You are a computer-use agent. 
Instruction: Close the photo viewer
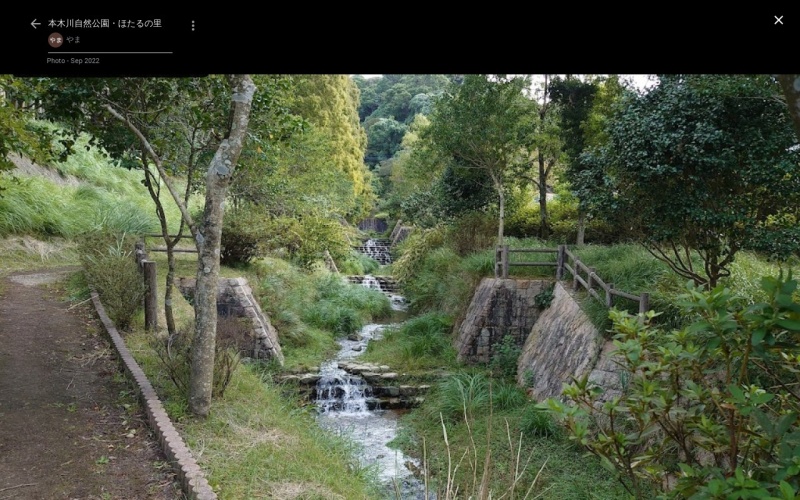(x=778, y=20)
